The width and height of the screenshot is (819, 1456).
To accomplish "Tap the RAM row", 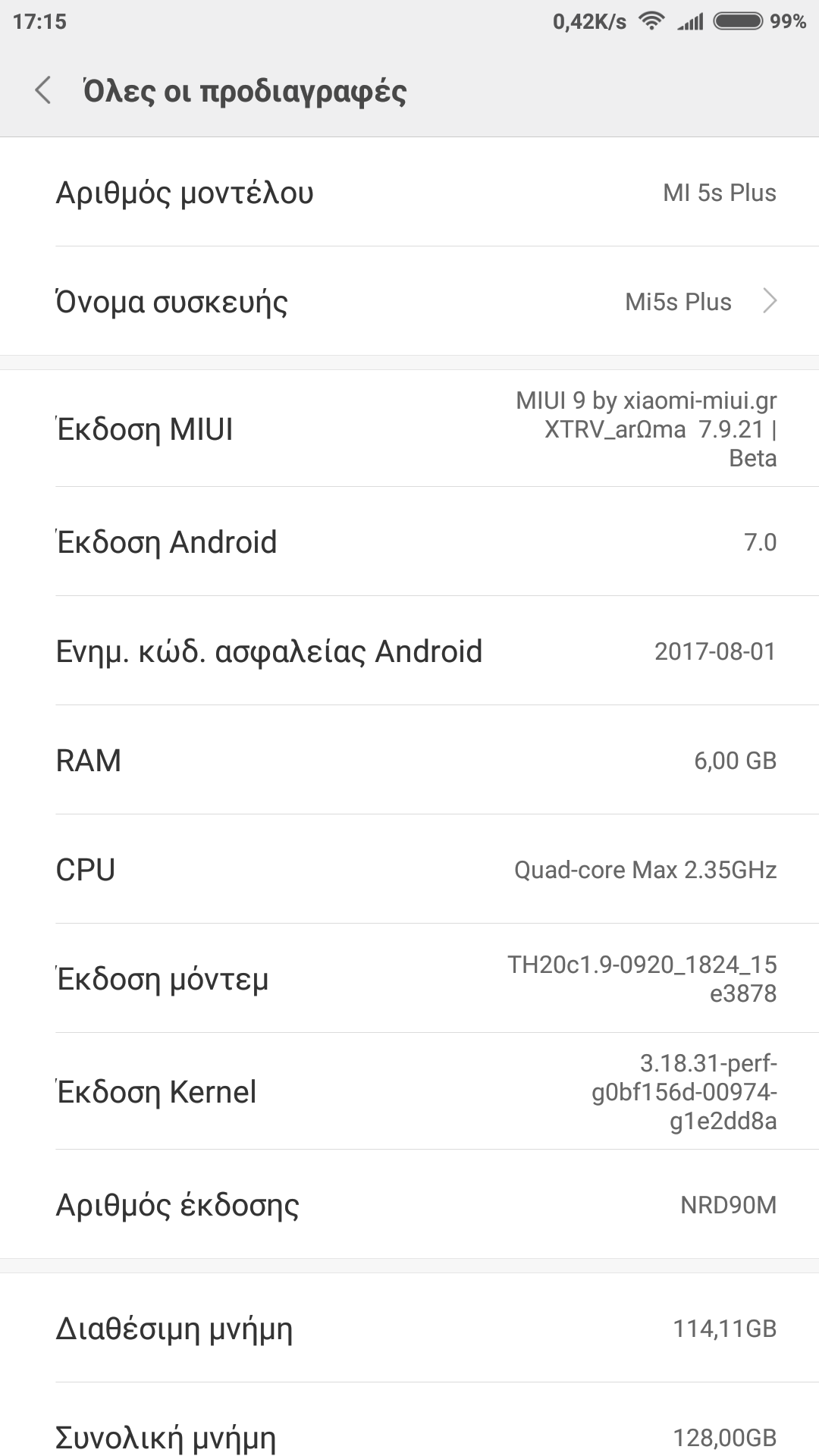I will pos(409,761).
